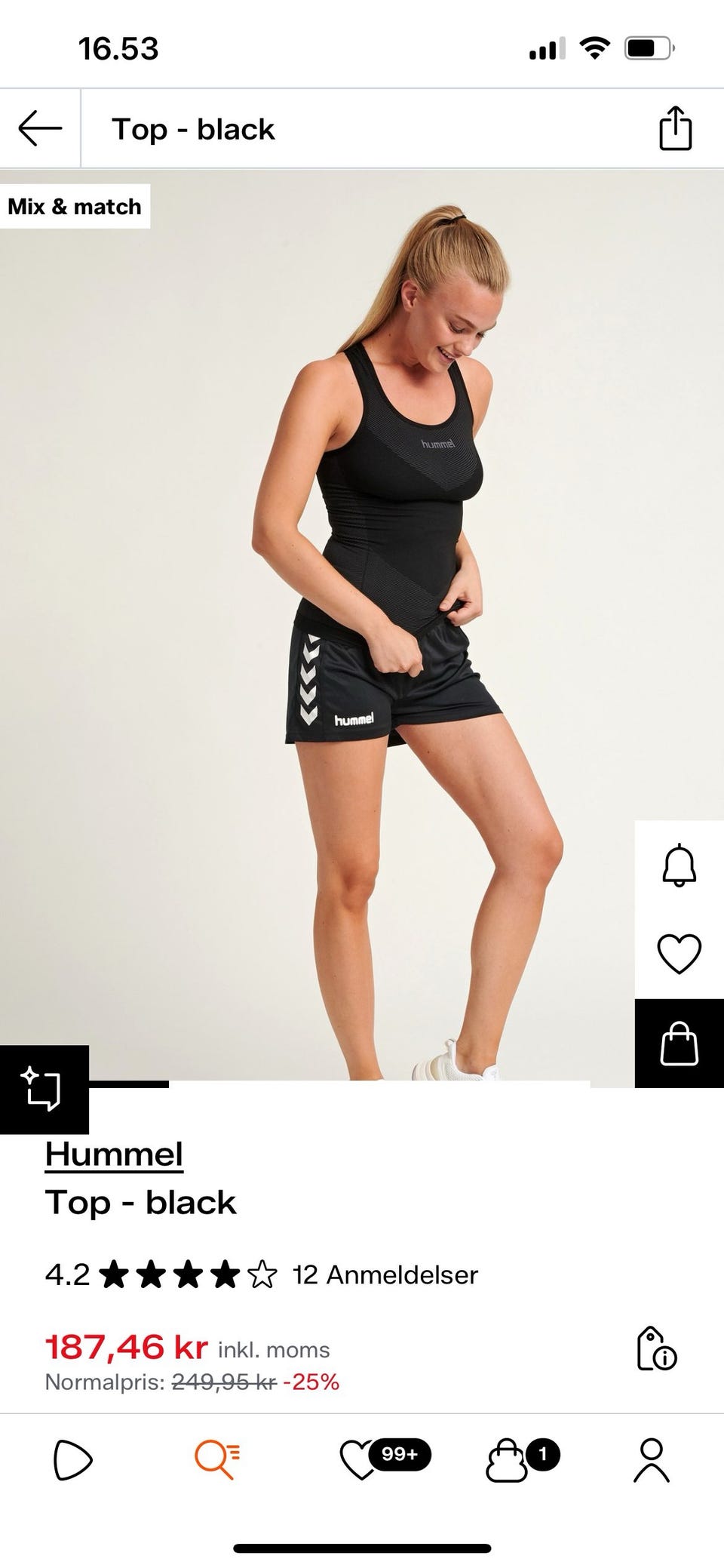The width and height of the screenshot is (724, 1568).
Task: Switch to the home tab
Action: [x=72, y=1460]
